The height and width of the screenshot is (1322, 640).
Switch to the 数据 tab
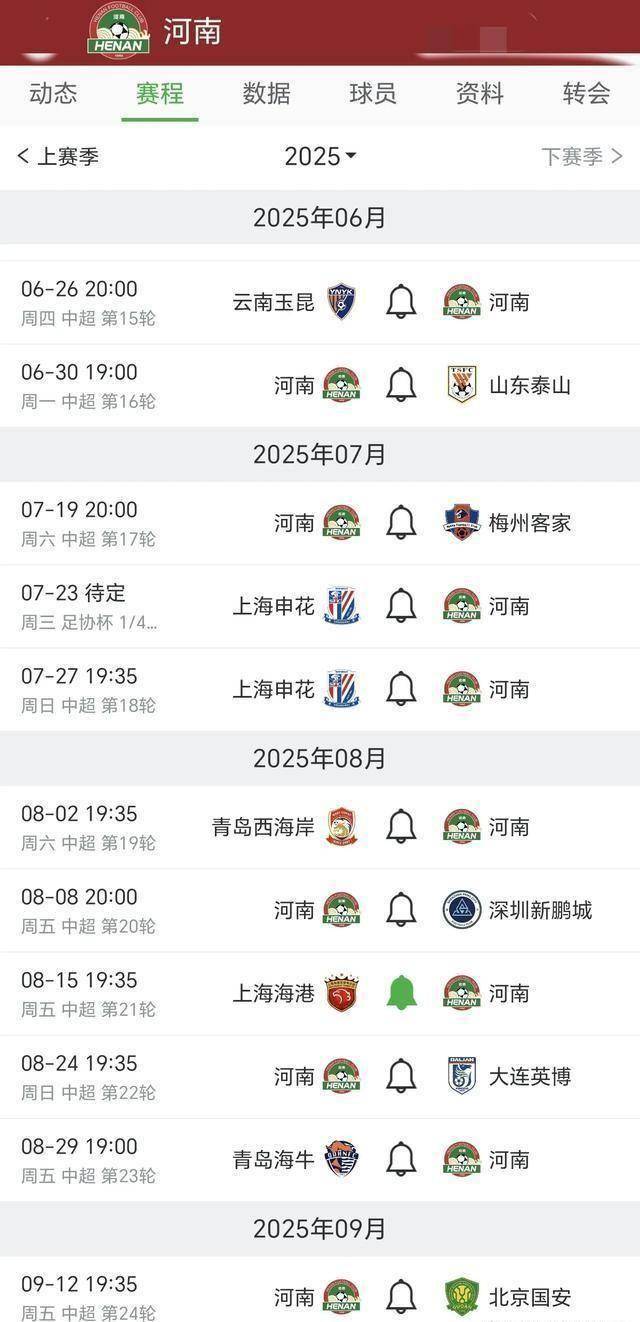tap(266, 94)
